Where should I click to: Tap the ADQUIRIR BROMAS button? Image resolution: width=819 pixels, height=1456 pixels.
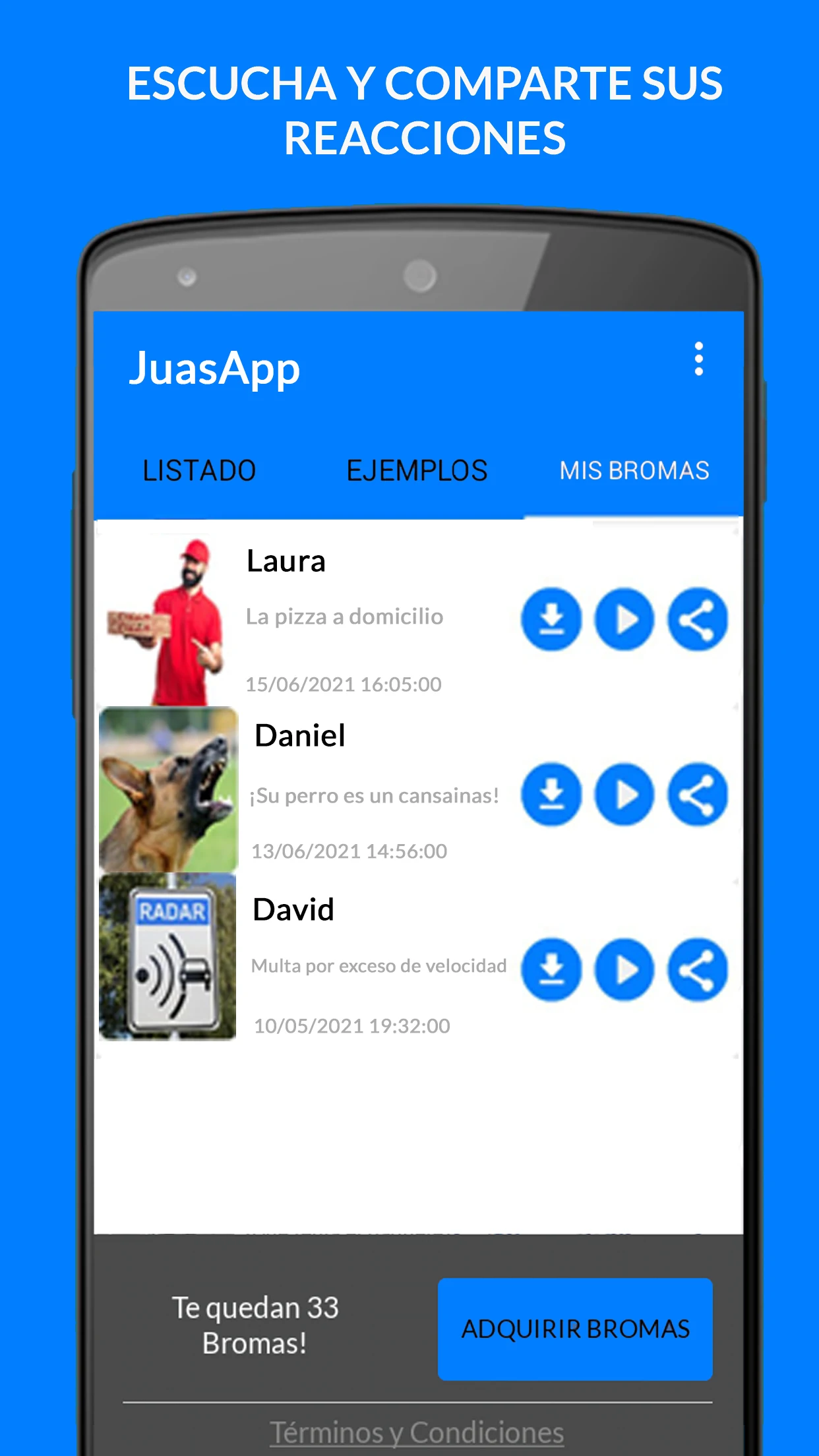tap(575, 1329)
